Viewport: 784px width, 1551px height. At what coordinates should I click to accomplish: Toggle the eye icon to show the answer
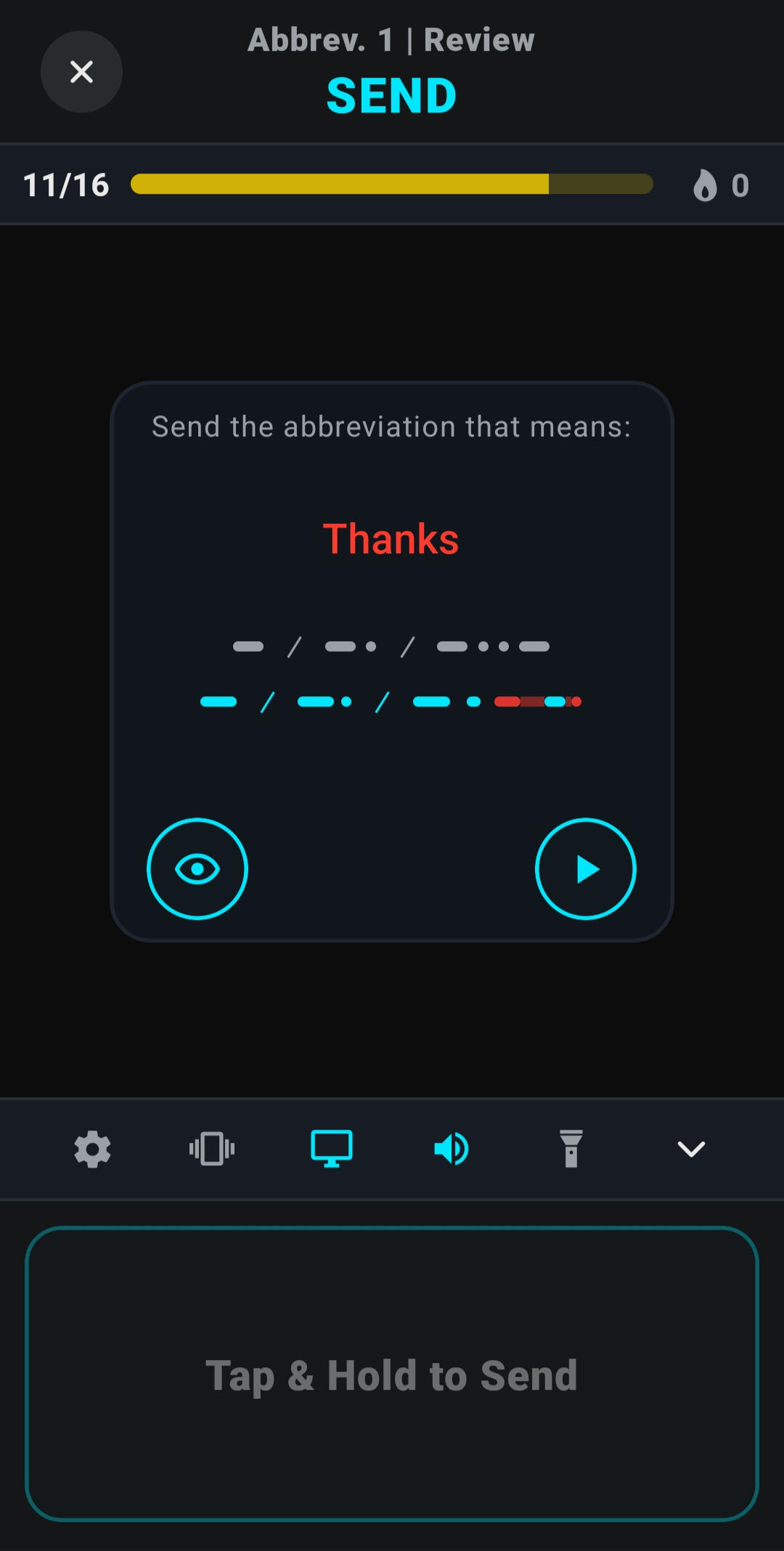(197, 868)
